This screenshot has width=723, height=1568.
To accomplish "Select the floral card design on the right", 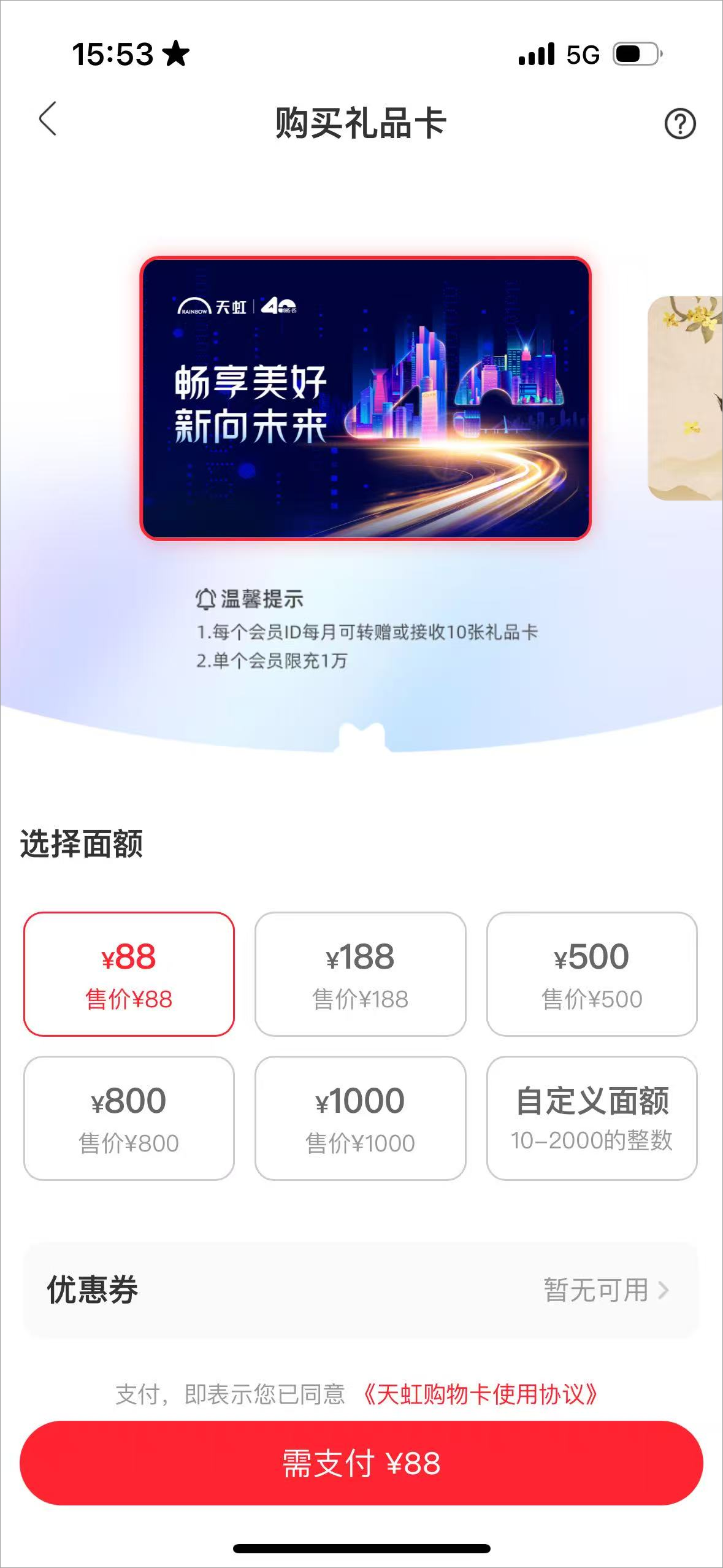I will [x=686, y=398].
